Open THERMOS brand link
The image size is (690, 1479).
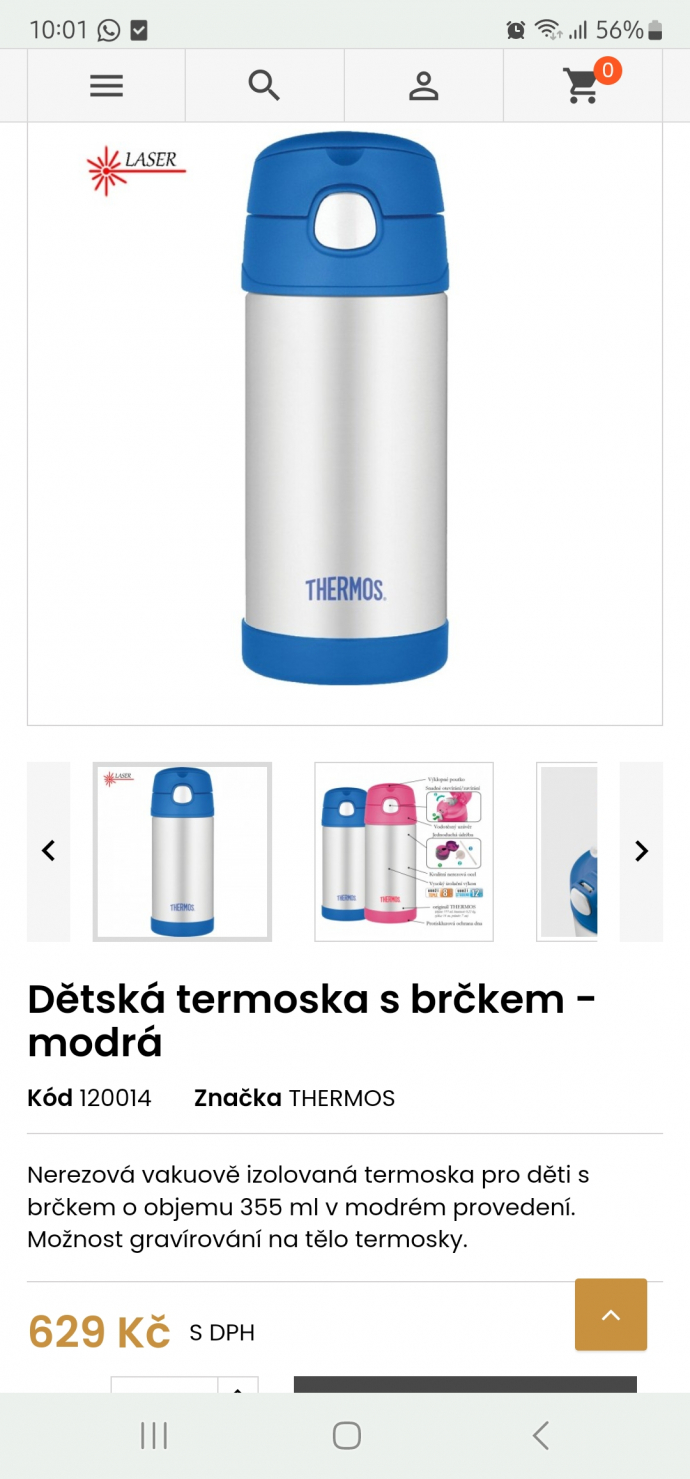[x=341, y=1098]
